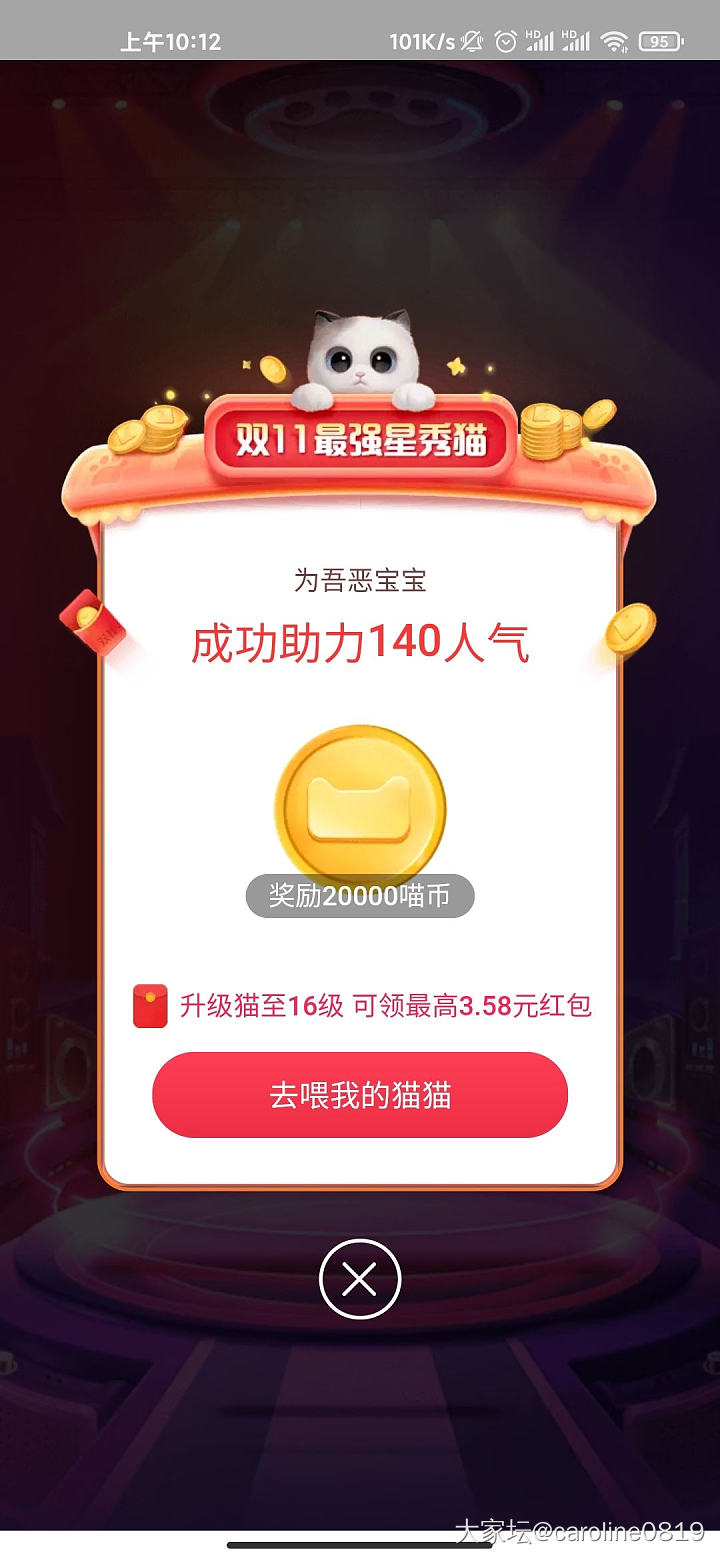This screenshot has width=720, height=1560.
Task: Tap the 去喂我的猫猫 button
Action: [360, 1095]
